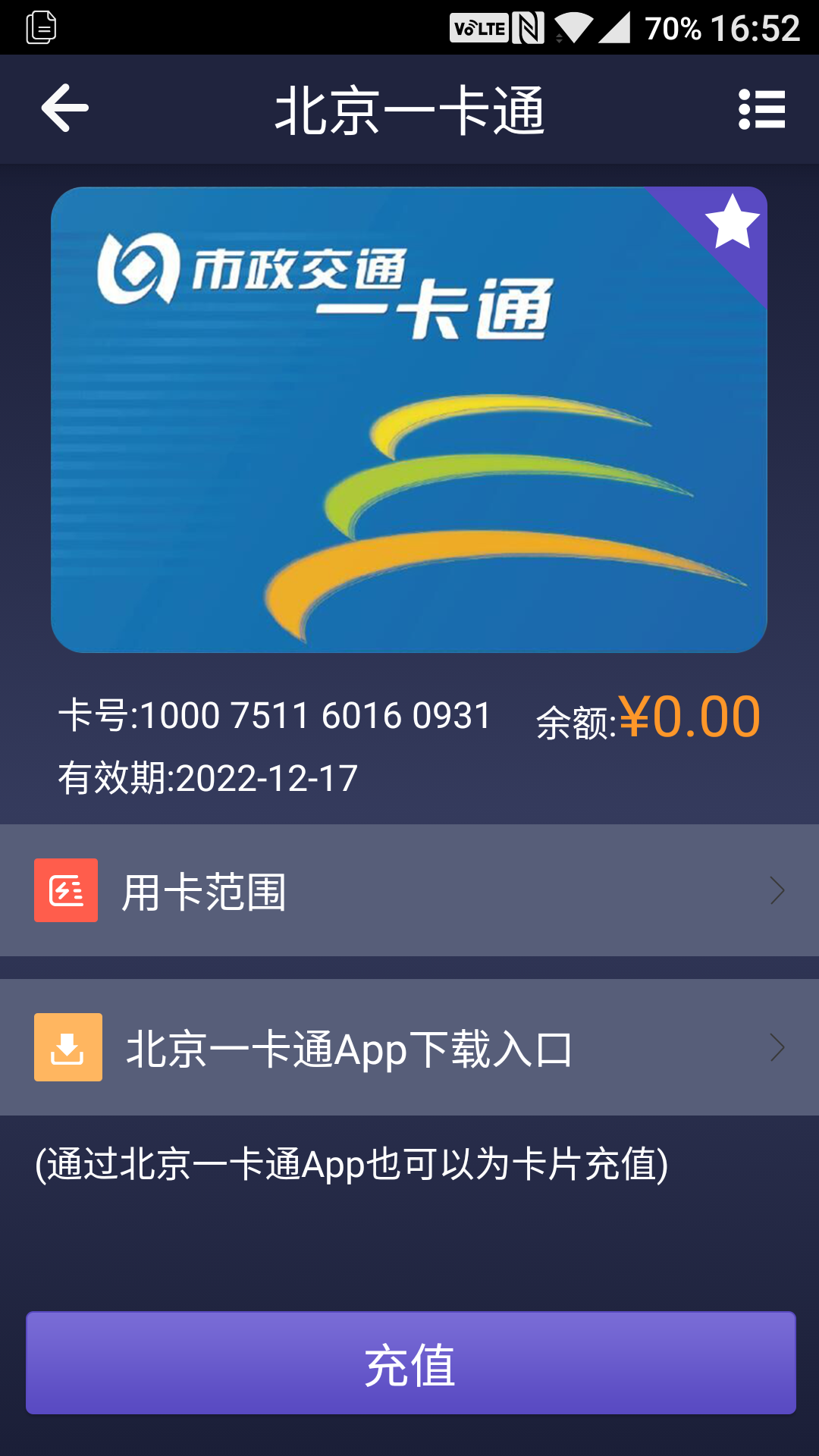
Task: Tap the VoLTE indicator in the status bar
Action: 479,25
